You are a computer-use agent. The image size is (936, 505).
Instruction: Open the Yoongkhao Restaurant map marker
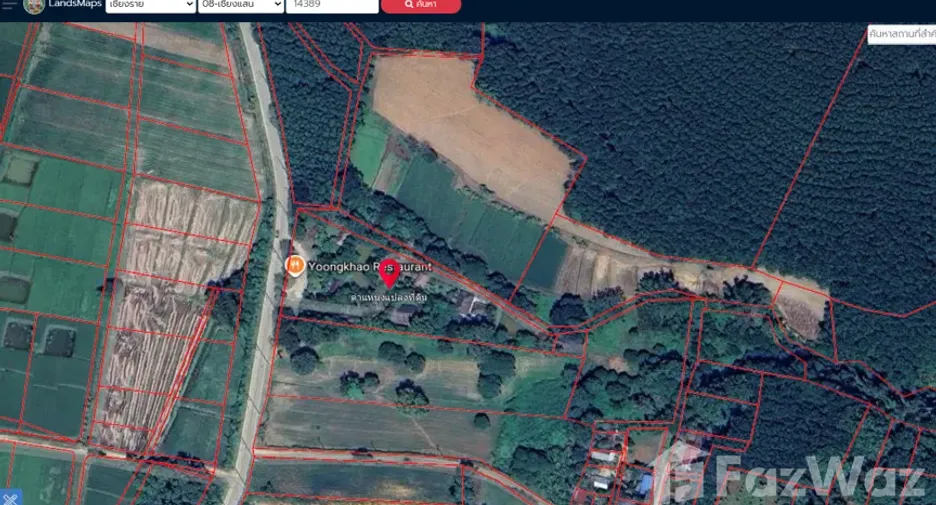click(295, 266)
